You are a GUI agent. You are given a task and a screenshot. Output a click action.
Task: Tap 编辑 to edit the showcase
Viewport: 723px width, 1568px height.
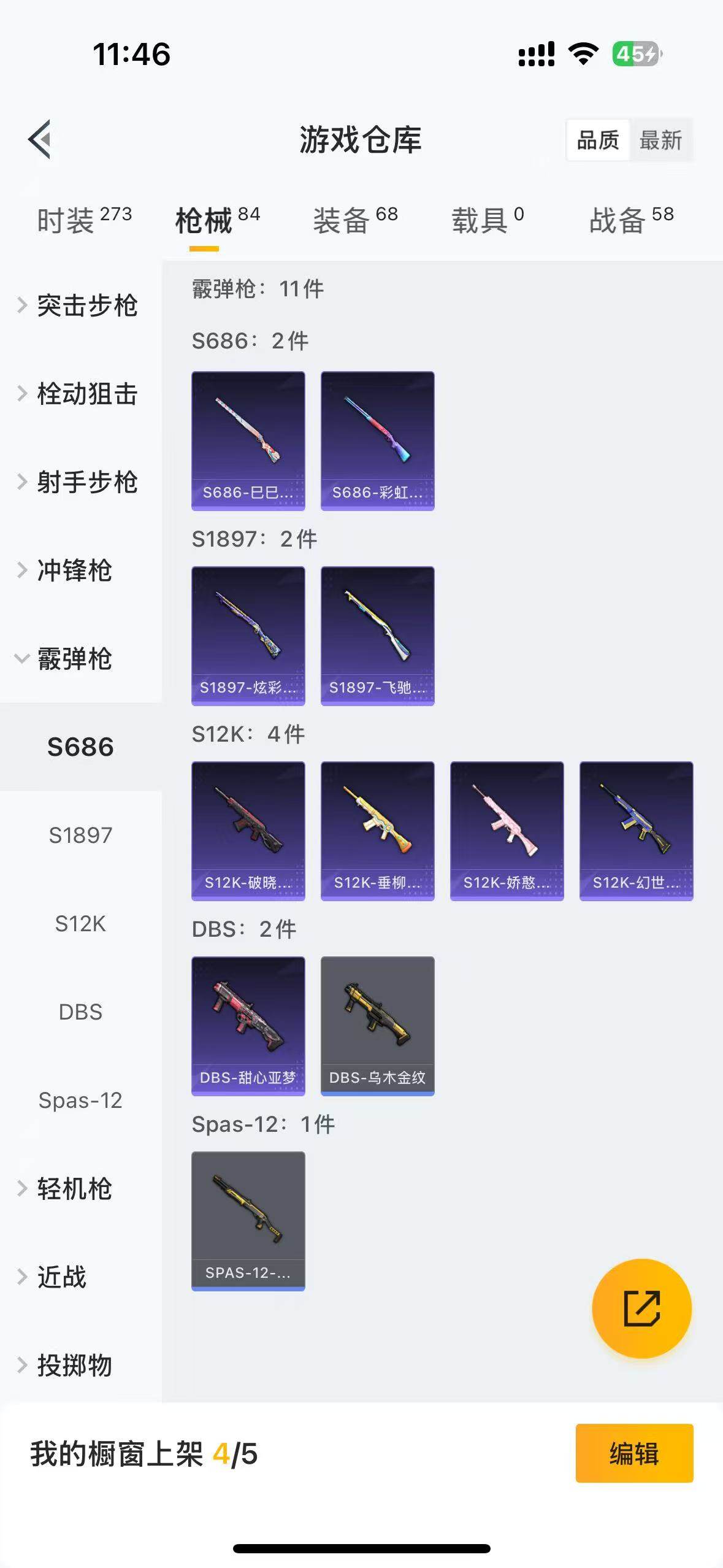pyautogui.click(x=634, y=1453)
